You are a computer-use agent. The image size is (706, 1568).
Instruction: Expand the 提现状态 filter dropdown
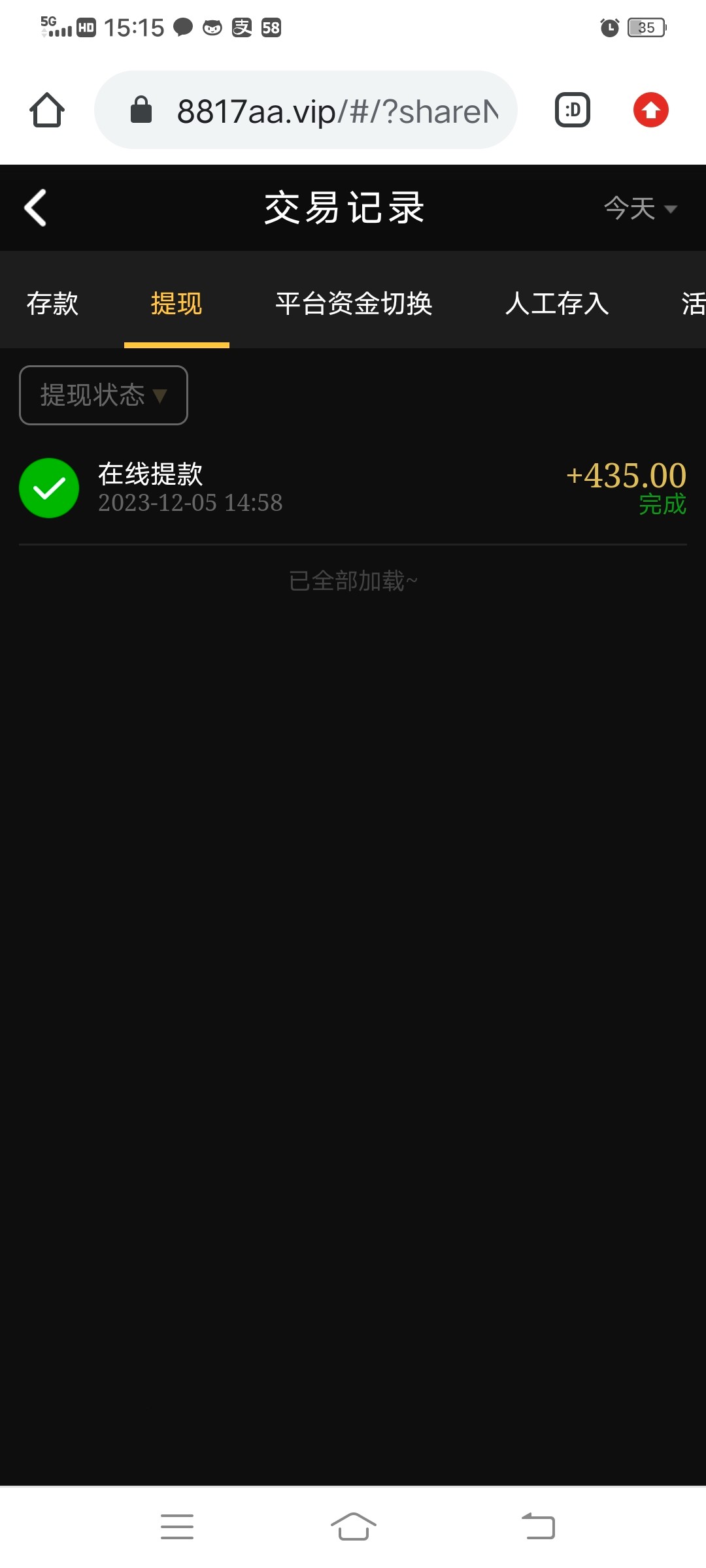(x=103, y=395)
